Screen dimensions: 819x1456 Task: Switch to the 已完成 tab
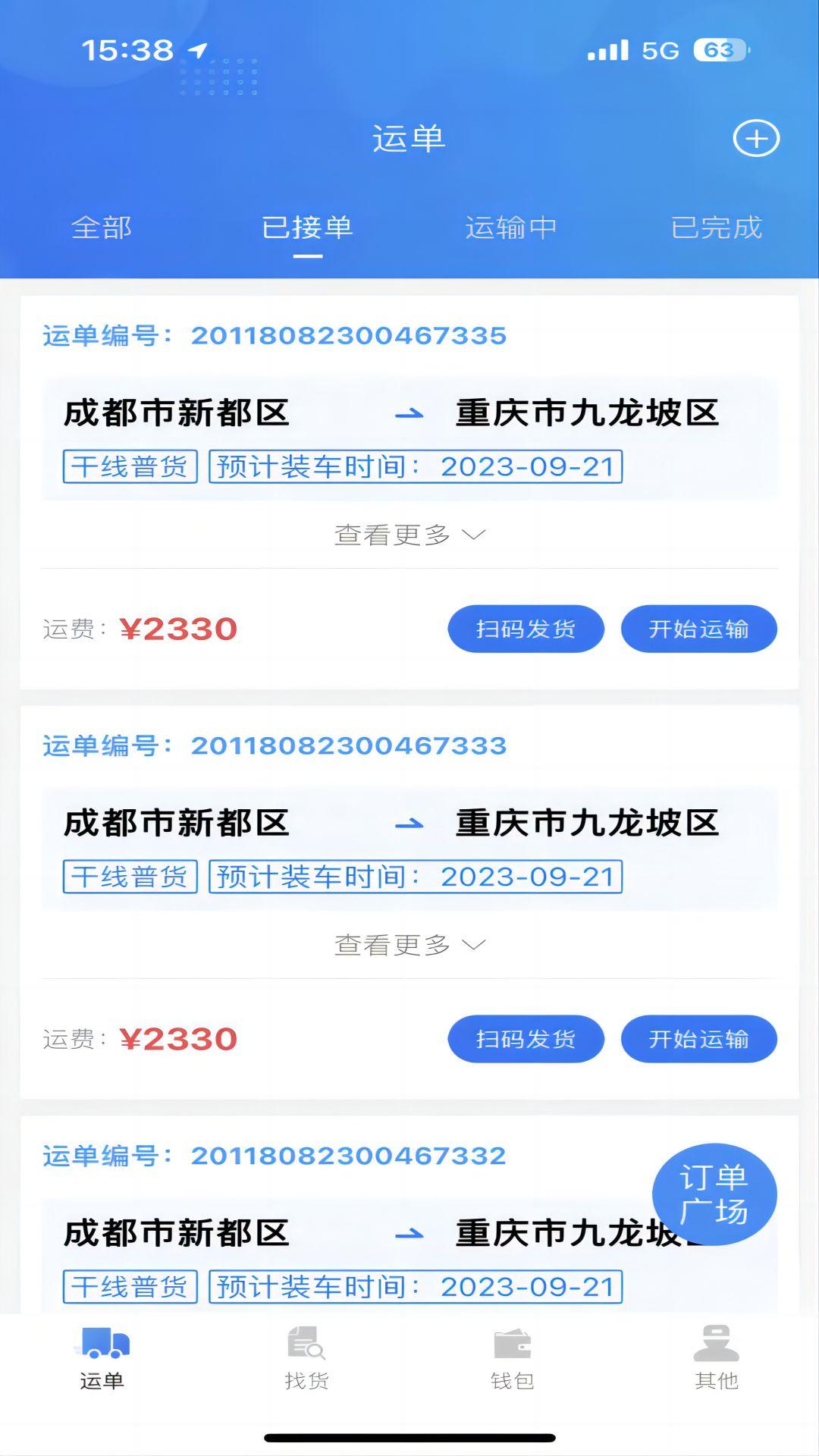pyautogui.click(x=717, y=227)
